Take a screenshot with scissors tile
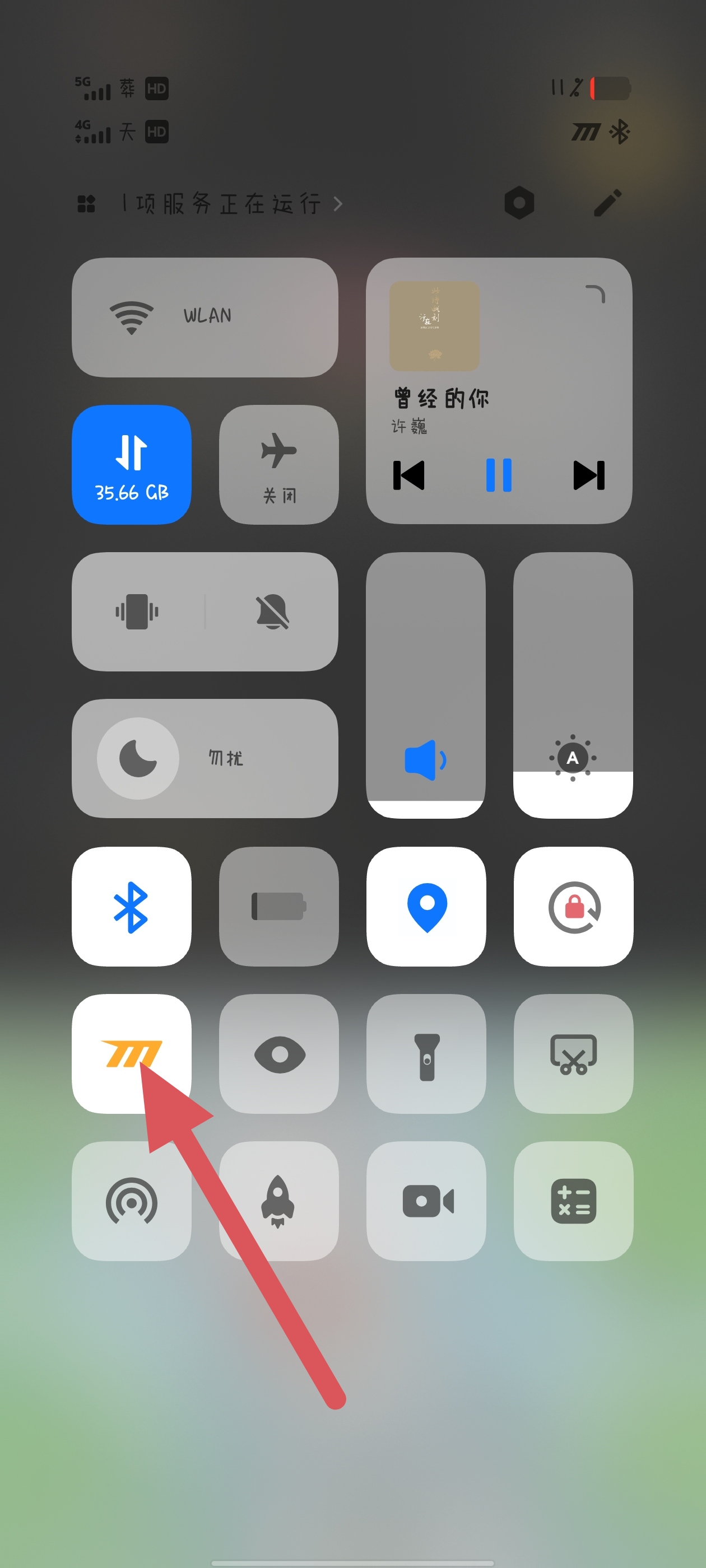This screenshot has height=1568, width=706. (573, 1054)
